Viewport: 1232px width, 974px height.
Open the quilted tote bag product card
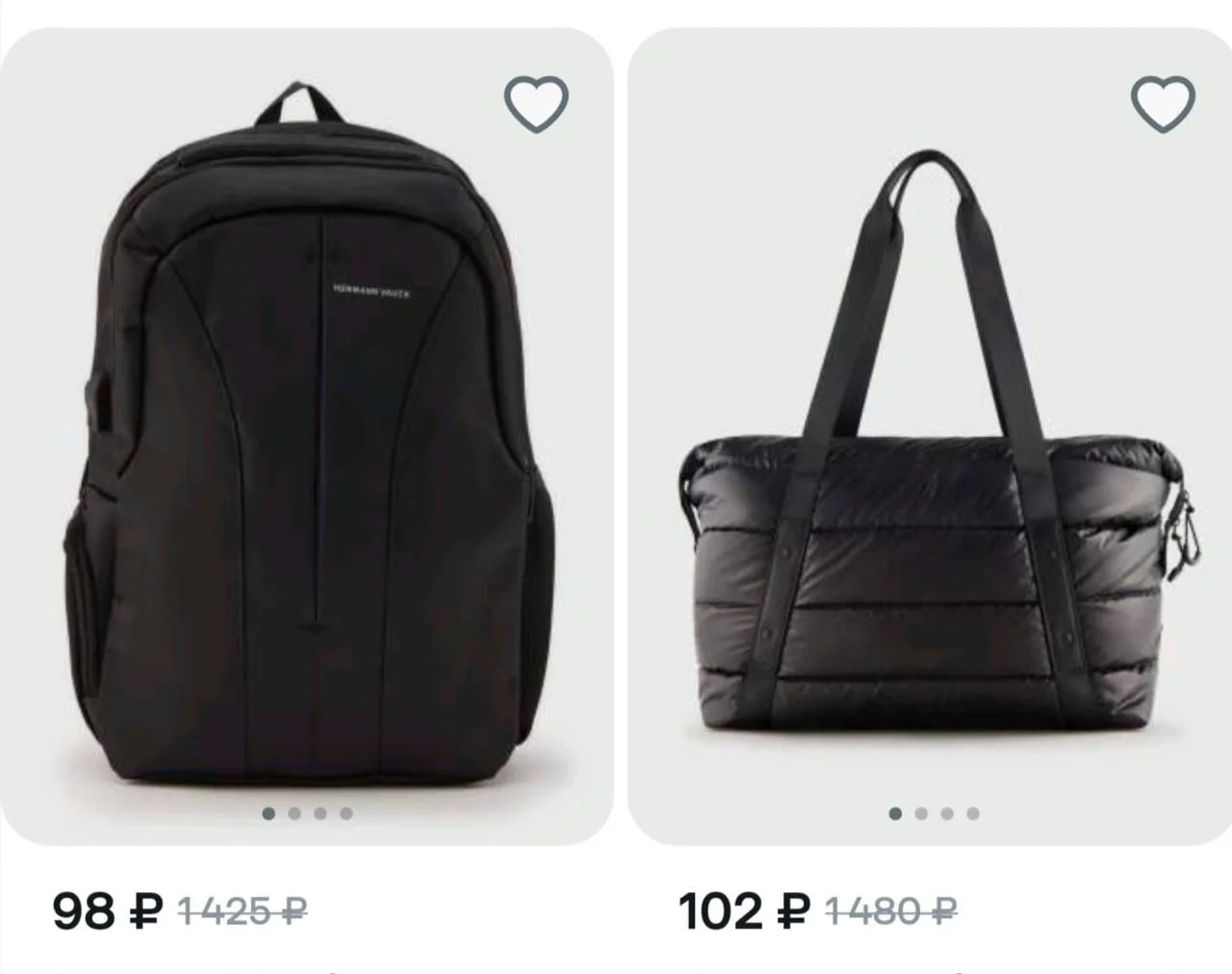click(930, 437)
